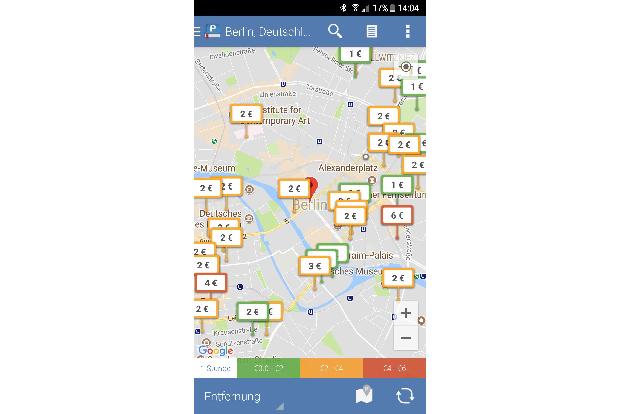Open the navigation drawer menu
Image resolution: width=621 pixels, height=414 pixels.
[x=197, y=32]
